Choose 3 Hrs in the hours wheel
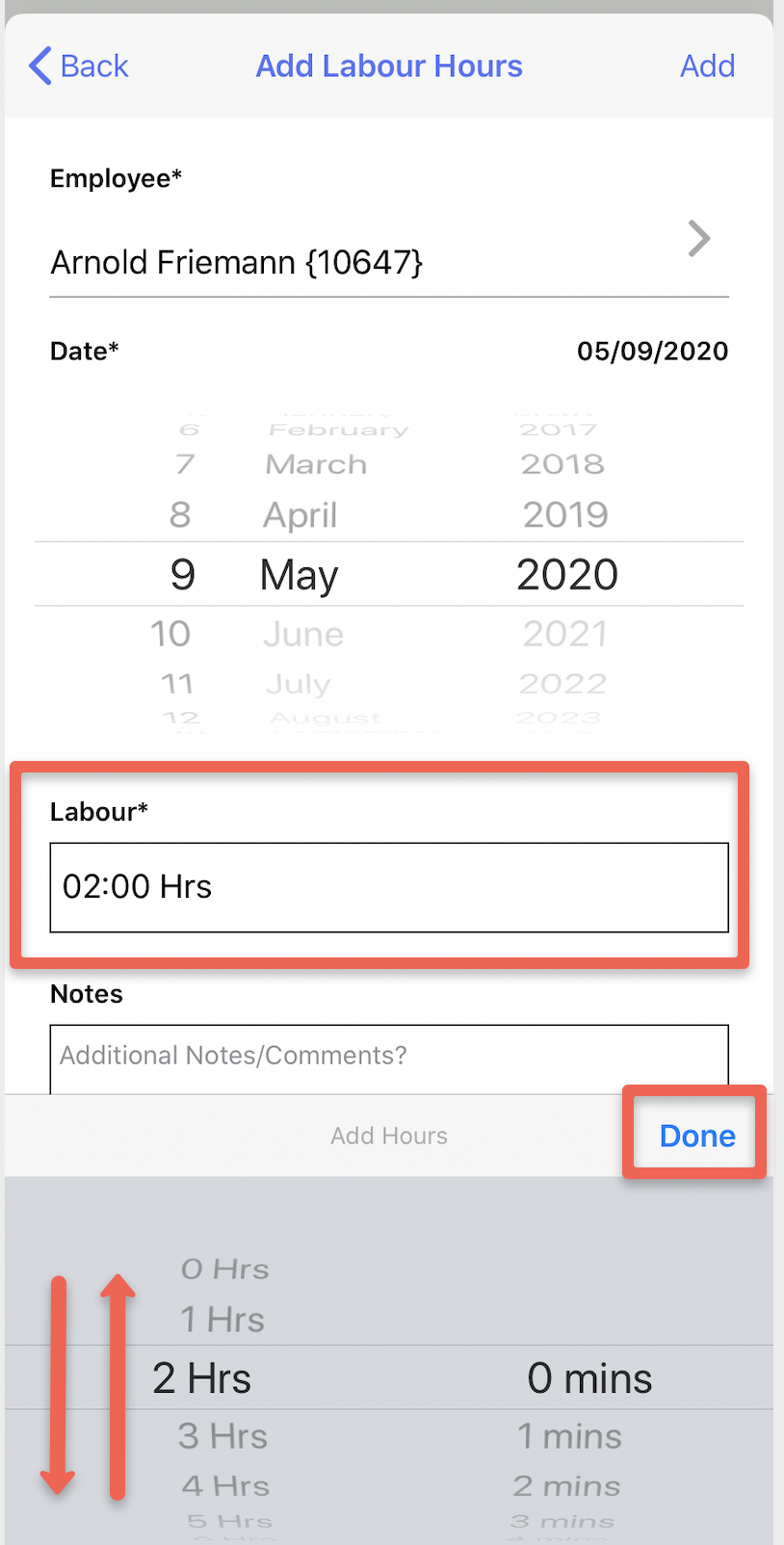This screenshot has width=784, height=1545. (x=222, y=1436)
